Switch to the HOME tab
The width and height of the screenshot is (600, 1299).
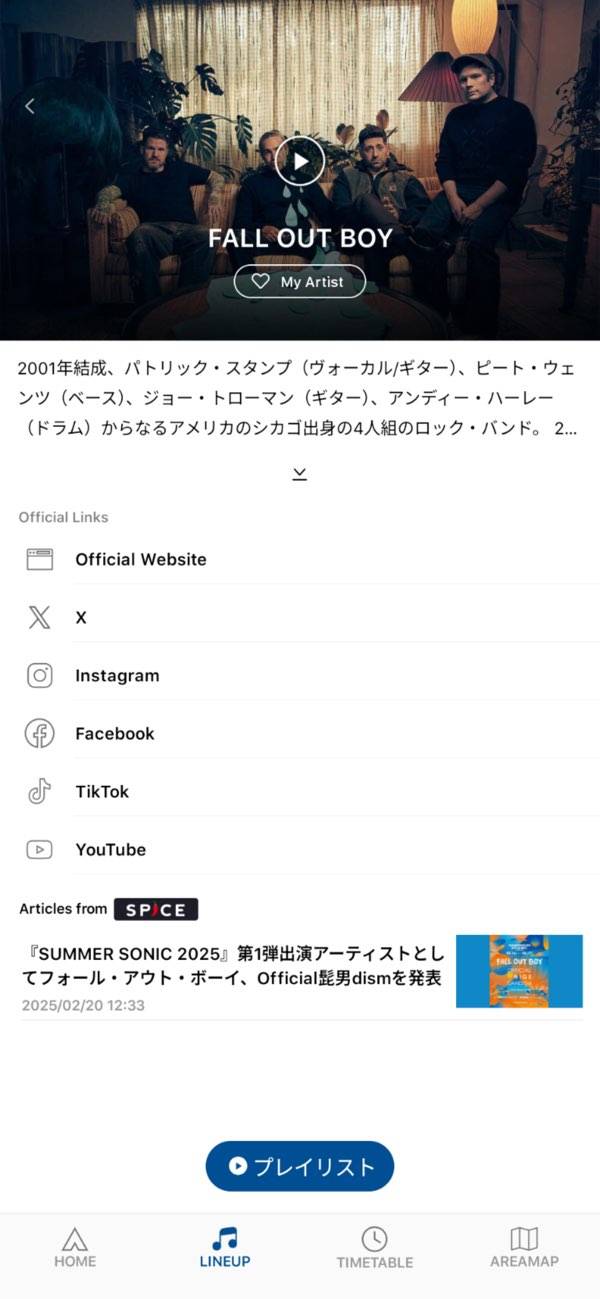tap(75, 1247)
